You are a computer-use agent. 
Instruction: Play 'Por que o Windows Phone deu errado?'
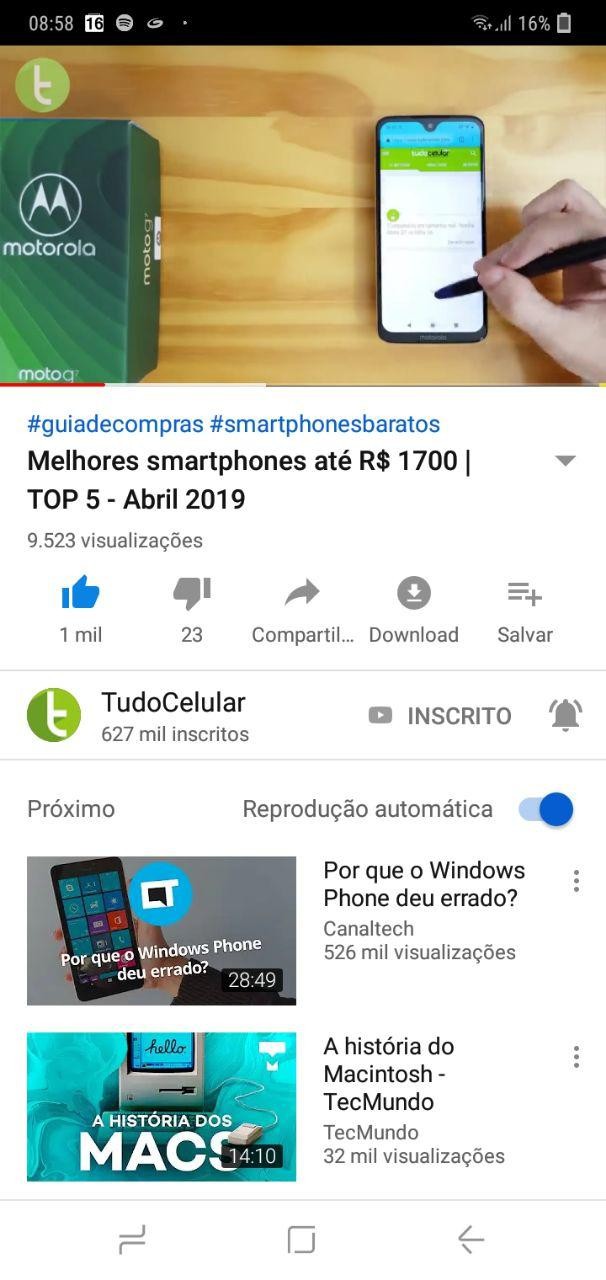161,930
